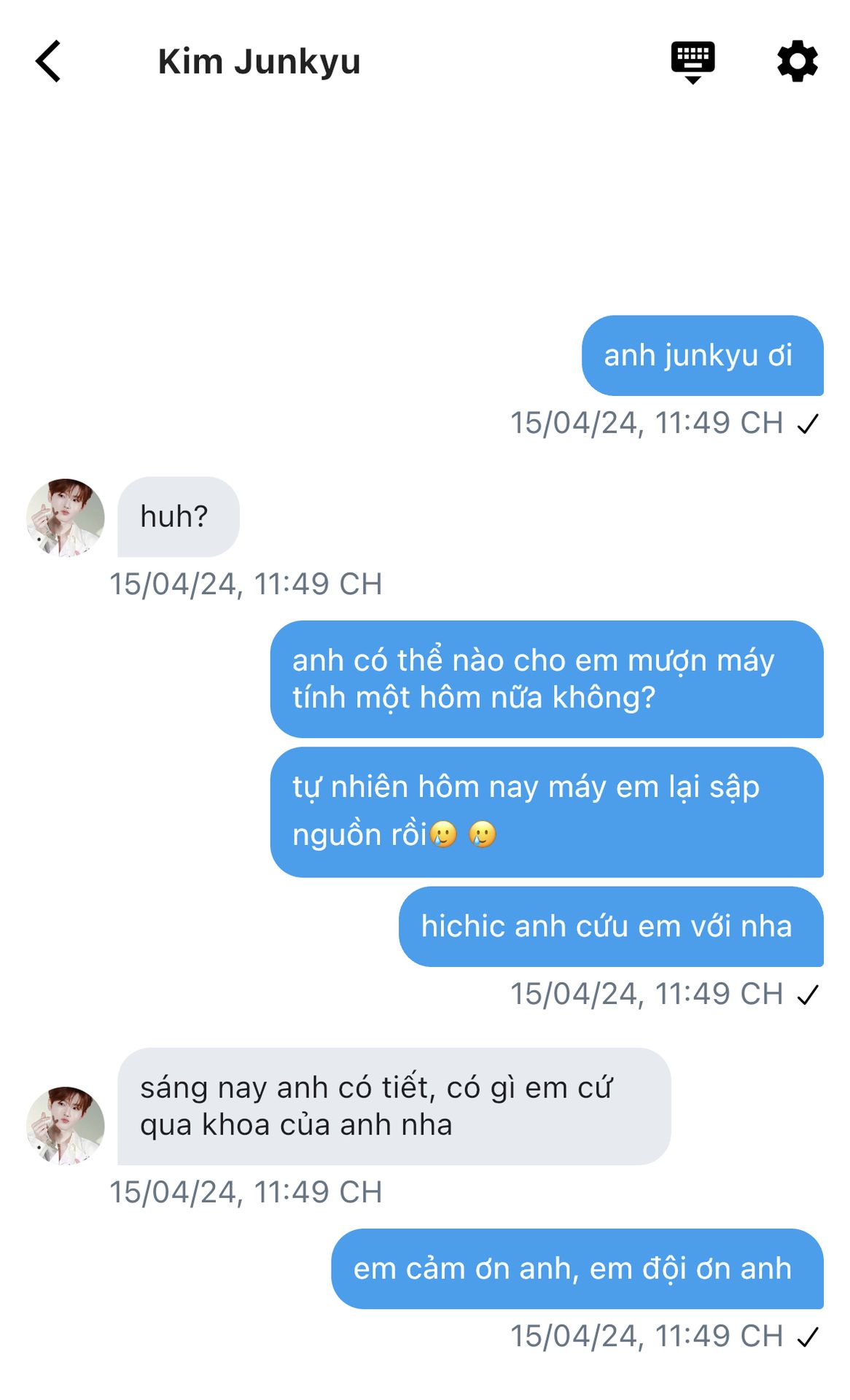
Task: Open chat settings gear
Action: click(798, 62)
